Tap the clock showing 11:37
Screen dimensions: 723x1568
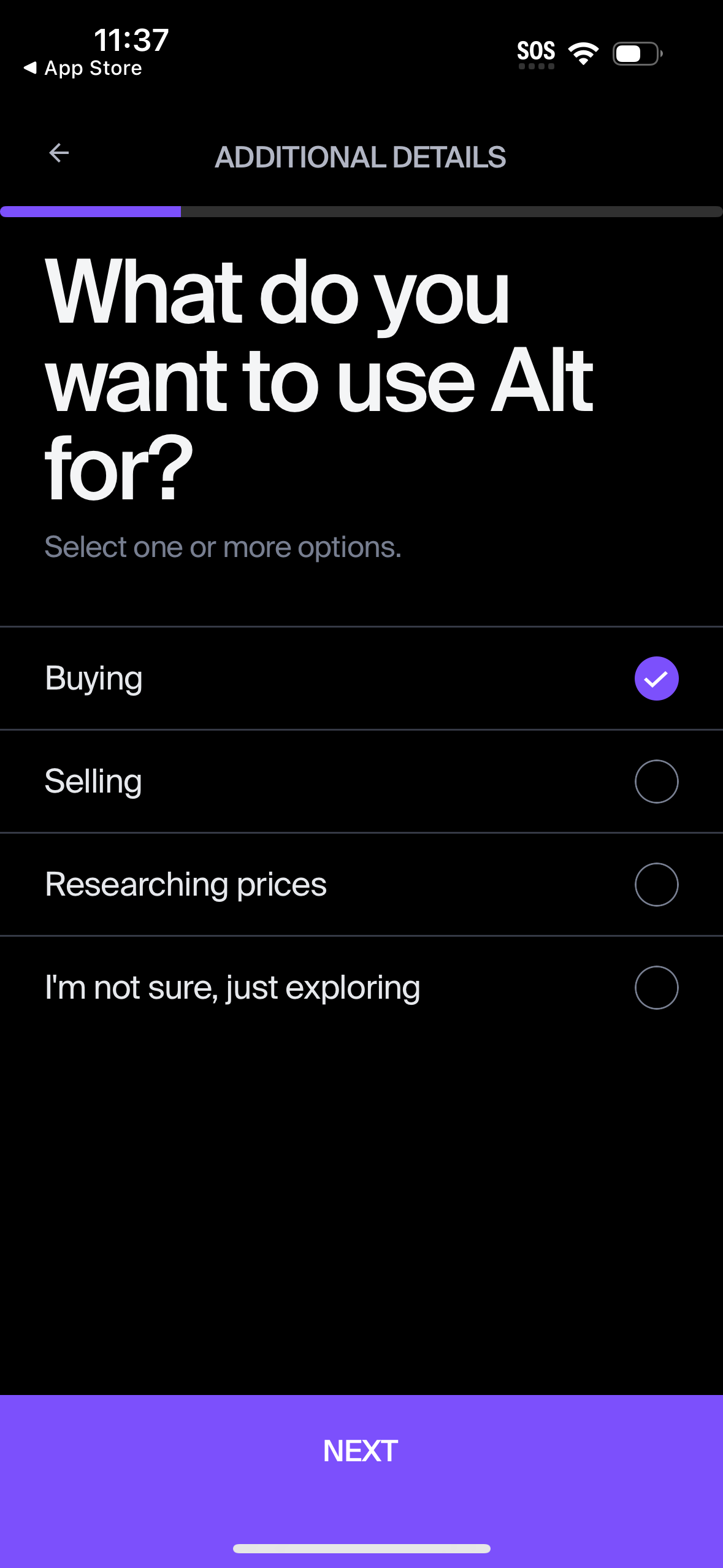pos(129,39)
